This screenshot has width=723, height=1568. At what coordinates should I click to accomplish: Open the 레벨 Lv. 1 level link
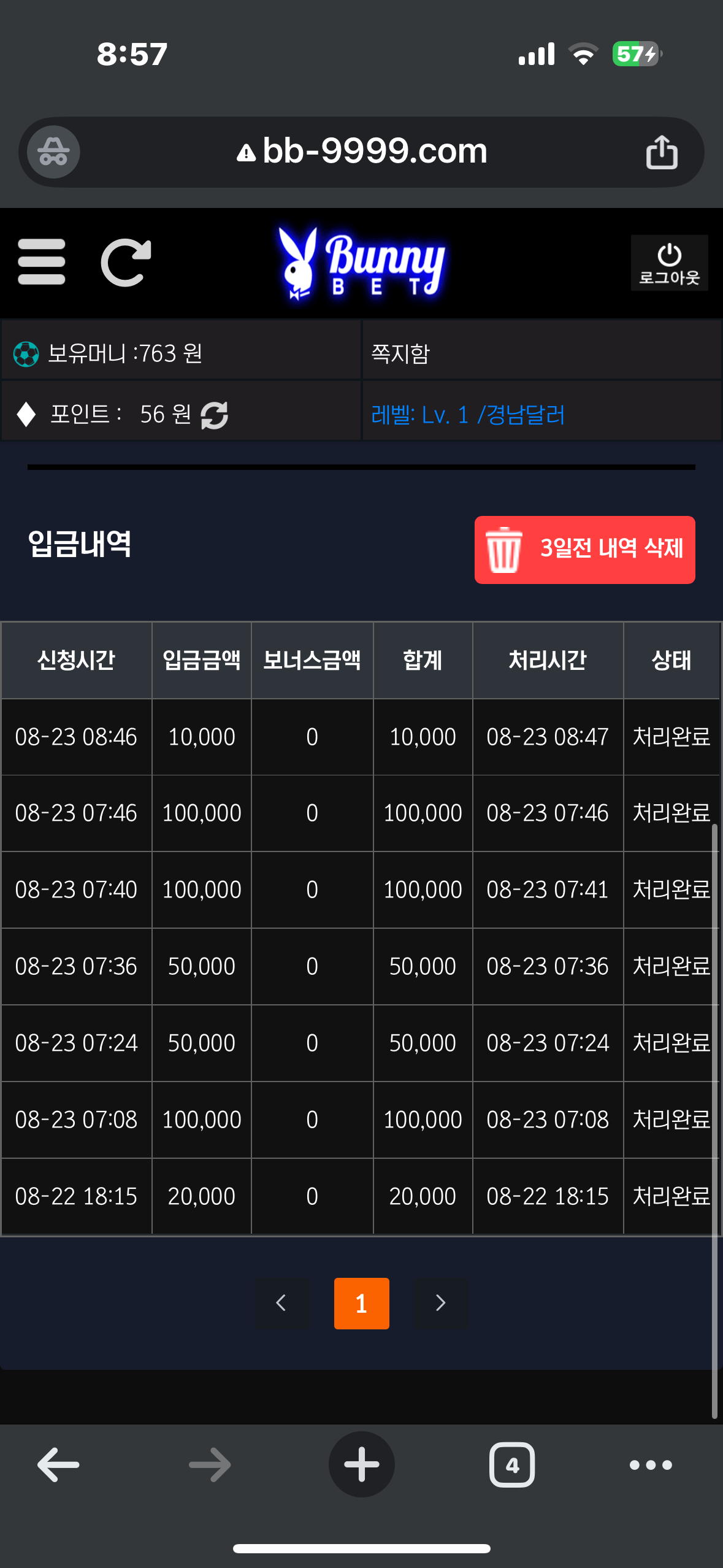pyautogui.click(x=467, y=415)
